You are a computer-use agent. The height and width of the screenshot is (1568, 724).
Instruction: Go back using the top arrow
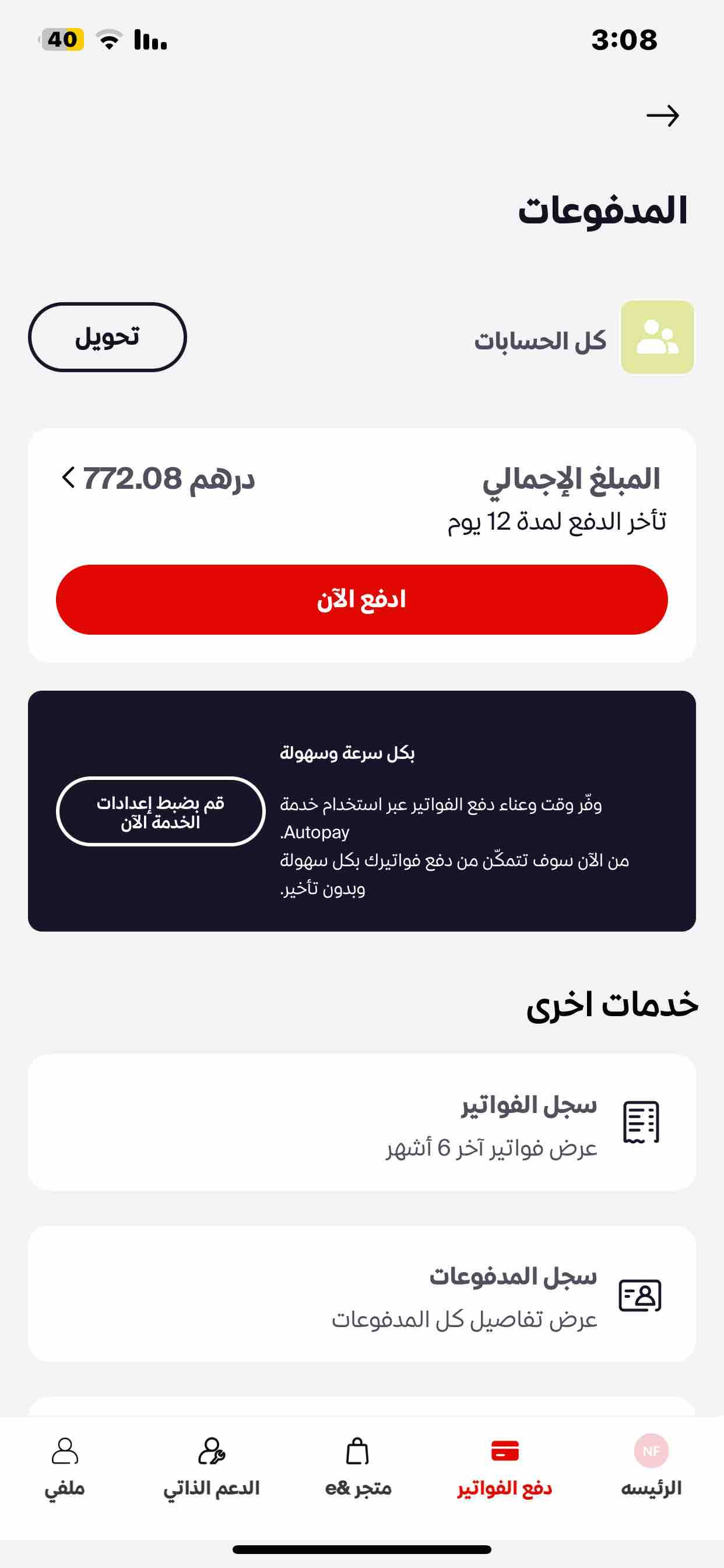pos(663,116)
